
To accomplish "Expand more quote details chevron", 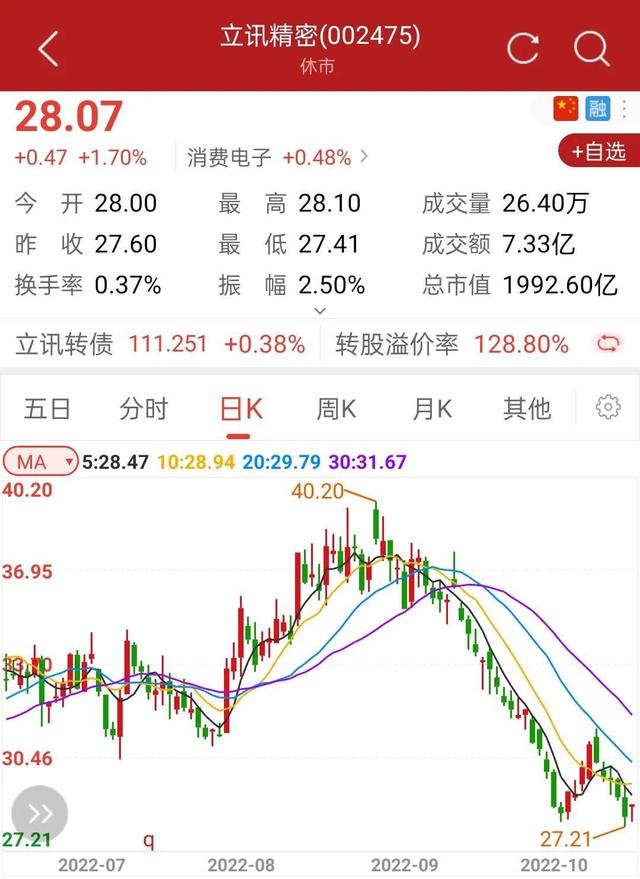I will pos(320,311).
